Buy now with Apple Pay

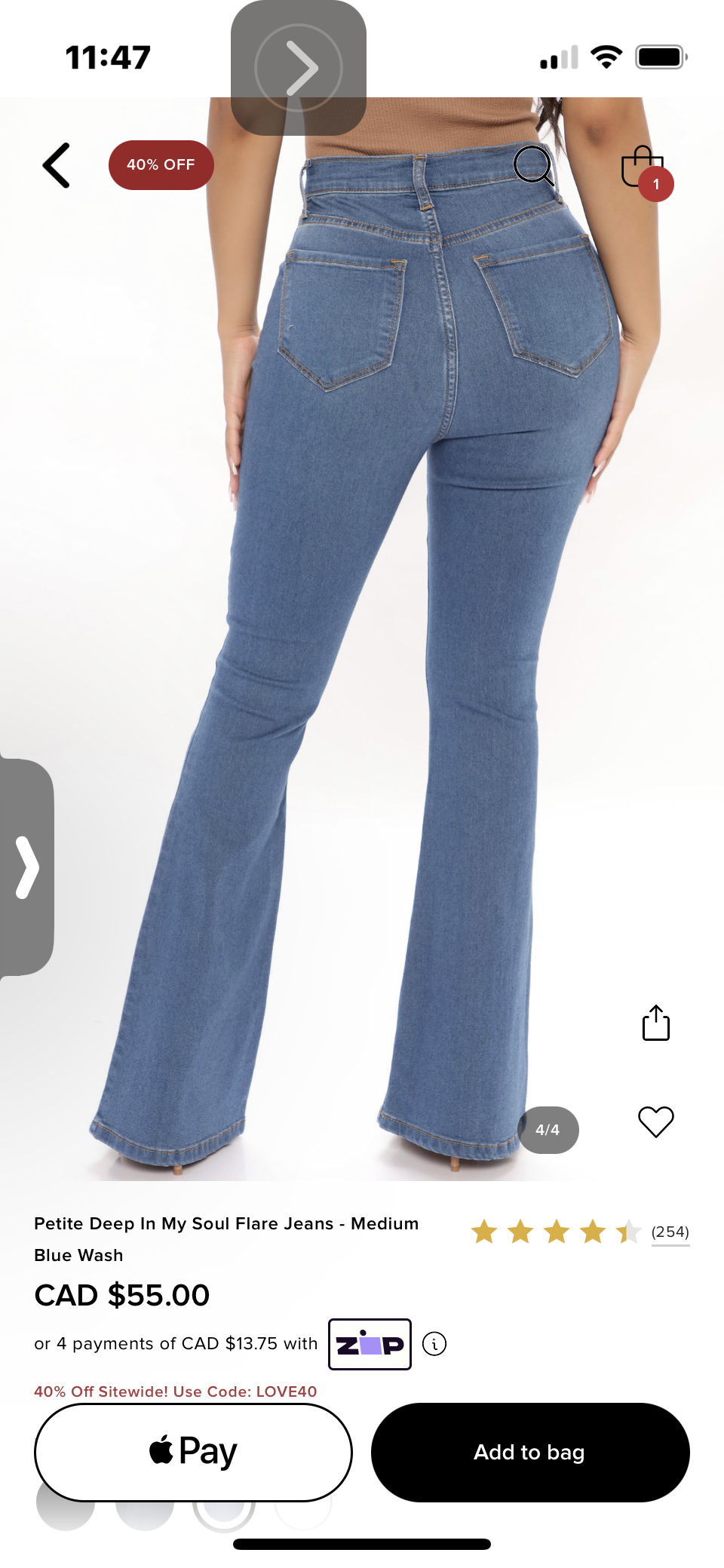point(193,1452)
